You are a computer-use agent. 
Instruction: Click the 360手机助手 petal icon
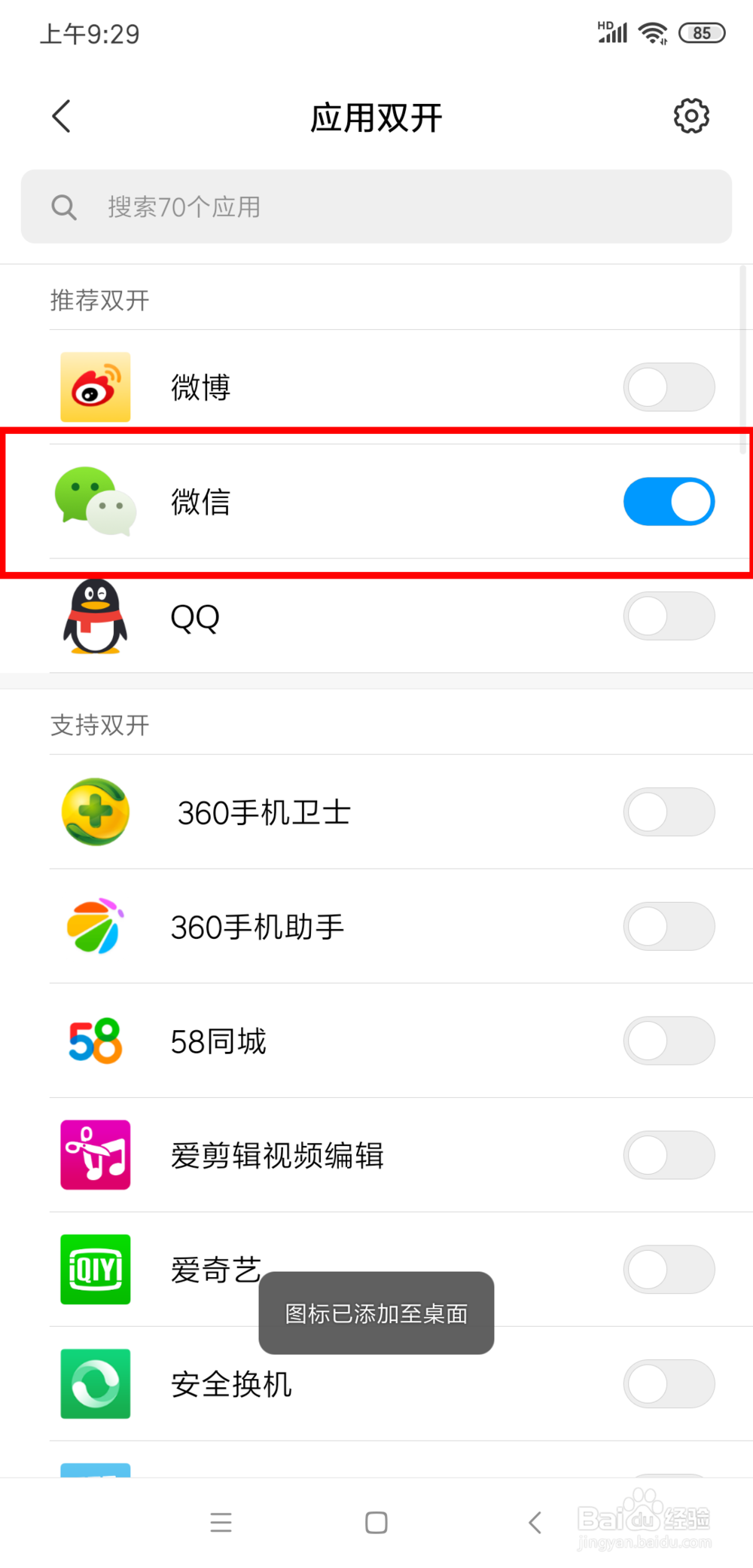(95, 926)
